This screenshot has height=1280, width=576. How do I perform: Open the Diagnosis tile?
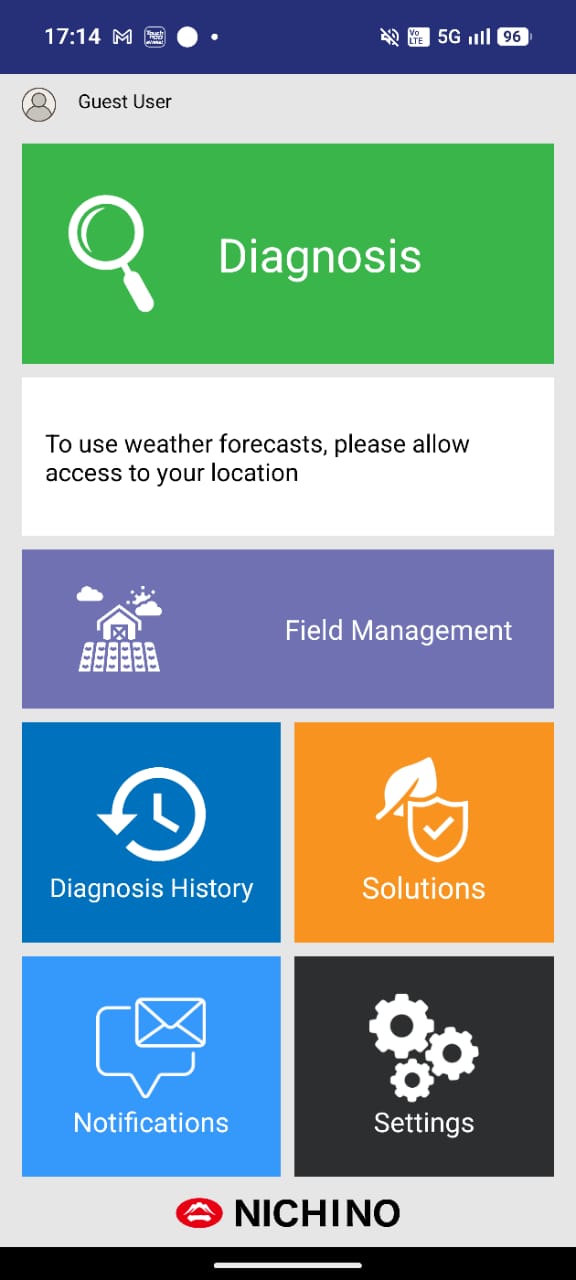coord(288,254)
